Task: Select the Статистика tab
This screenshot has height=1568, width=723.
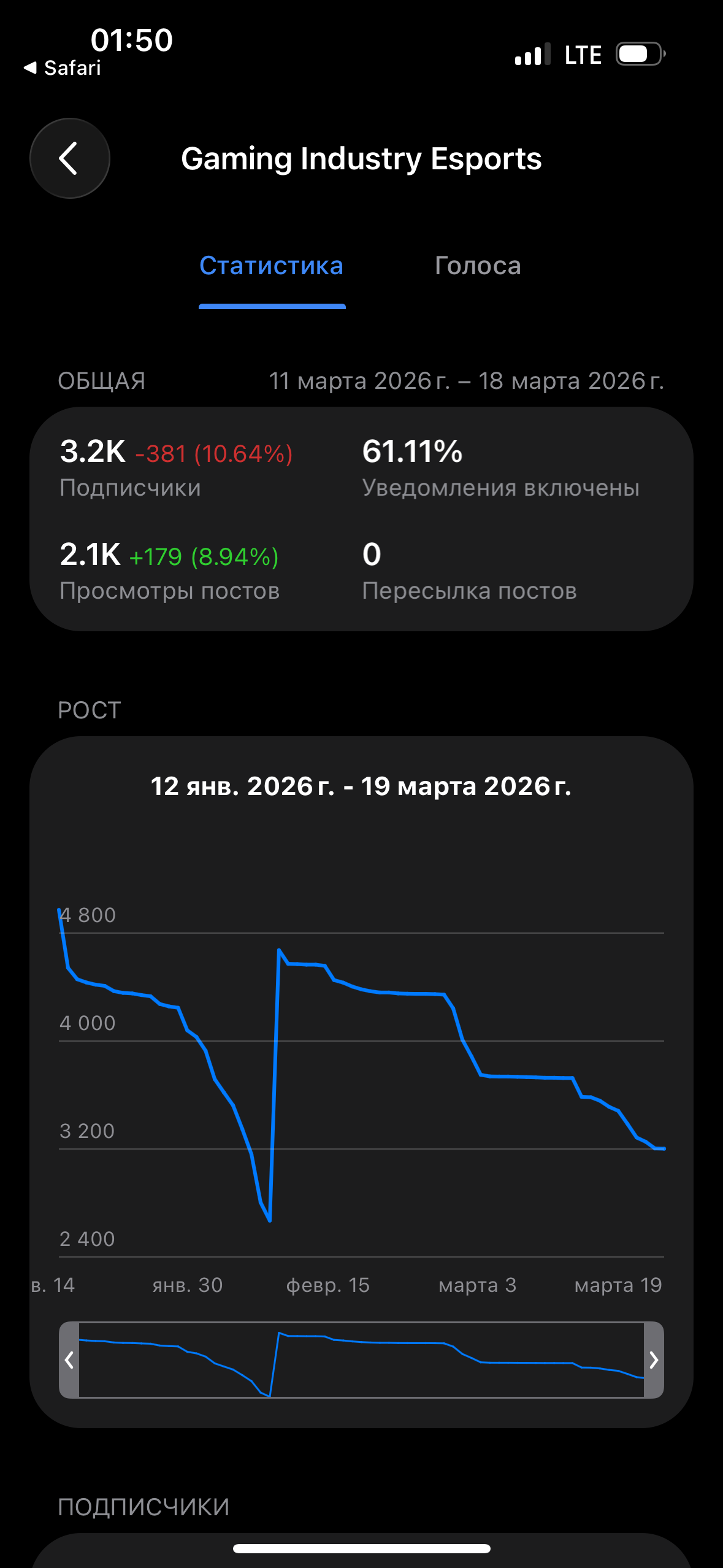Action: (271, 266)
